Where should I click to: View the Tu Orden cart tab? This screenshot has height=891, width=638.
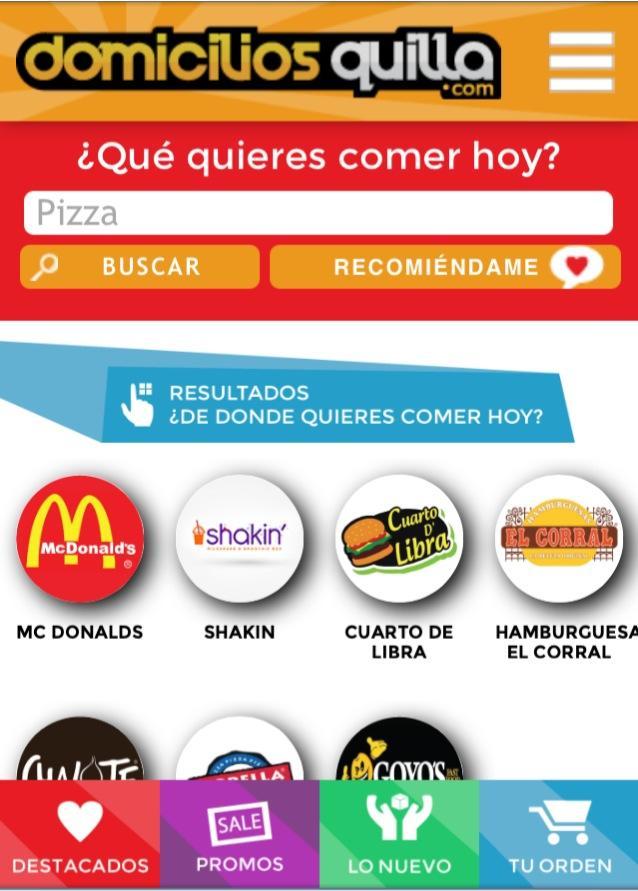click(559, 836)
